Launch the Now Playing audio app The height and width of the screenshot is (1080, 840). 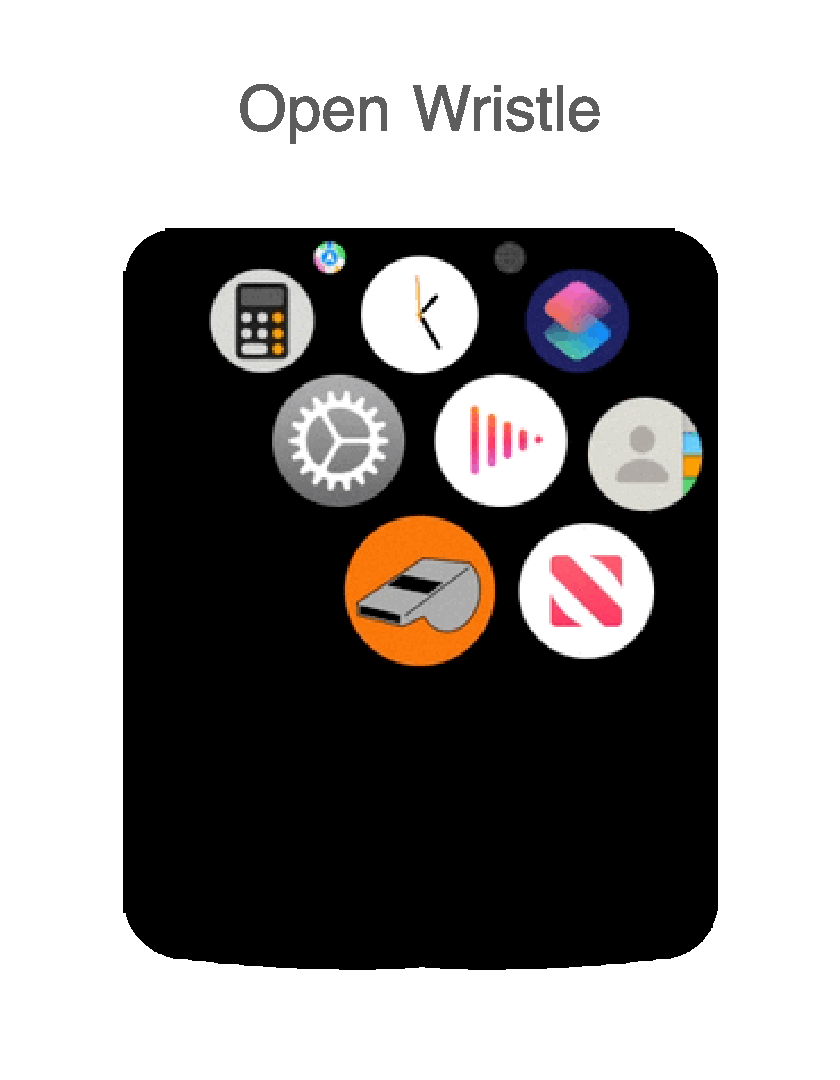click(501, 440)
